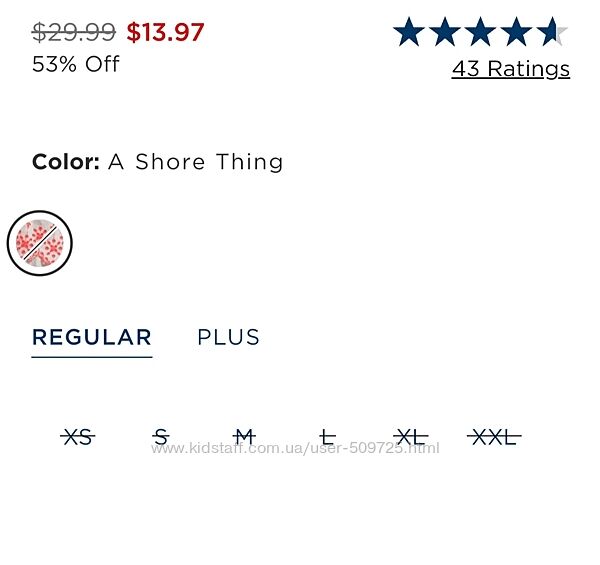
Task: Select size M
Action: click(x=244, y=437)
